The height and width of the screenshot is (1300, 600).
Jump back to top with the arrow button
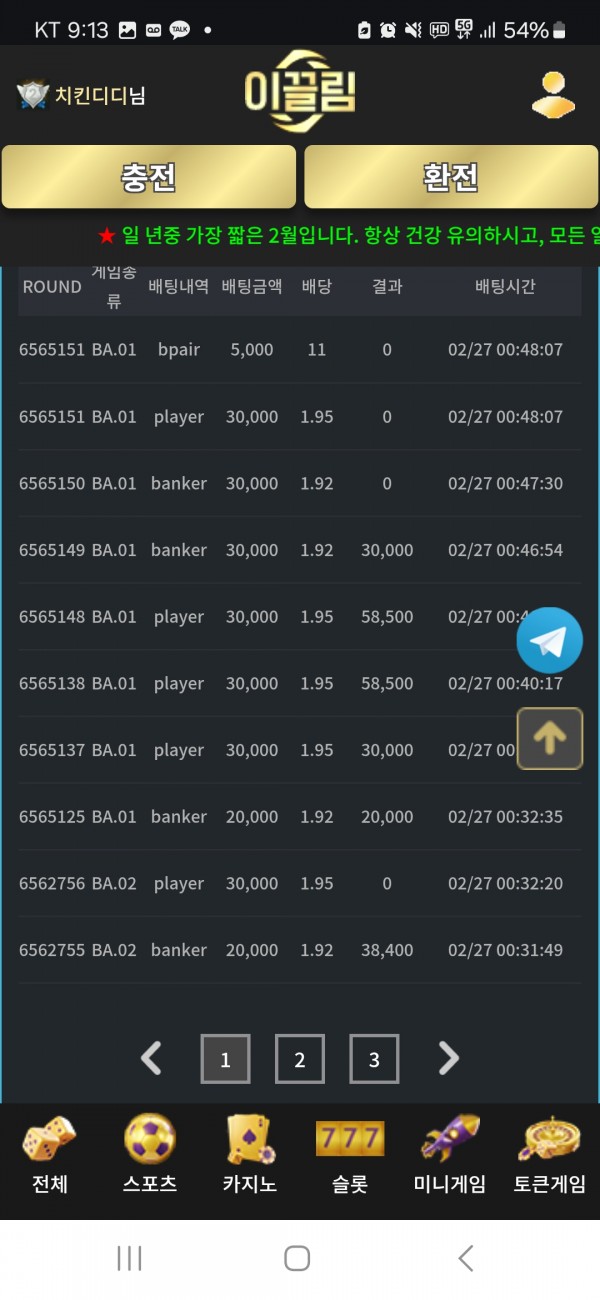click(549, 738)
